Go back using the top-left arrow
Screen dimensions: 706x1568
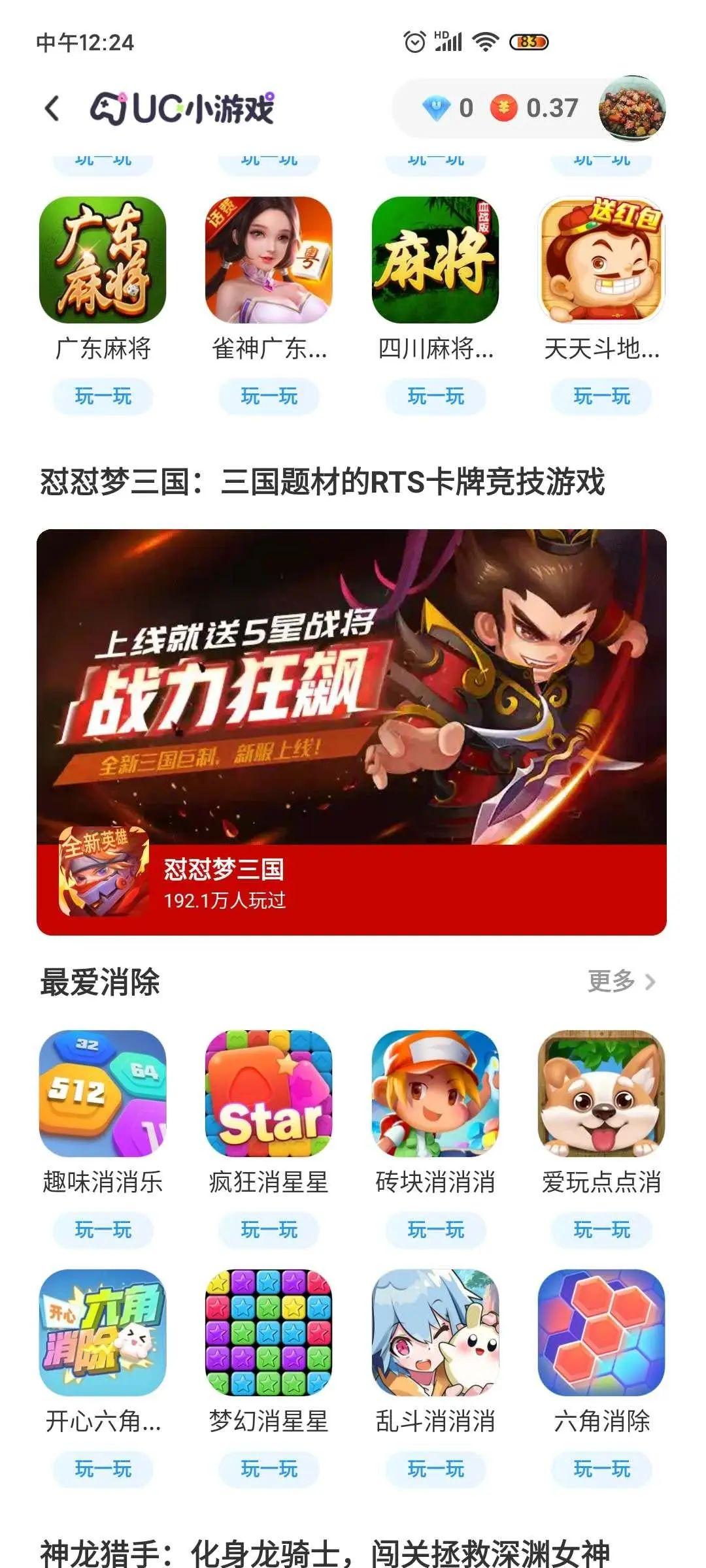[52, 108]
